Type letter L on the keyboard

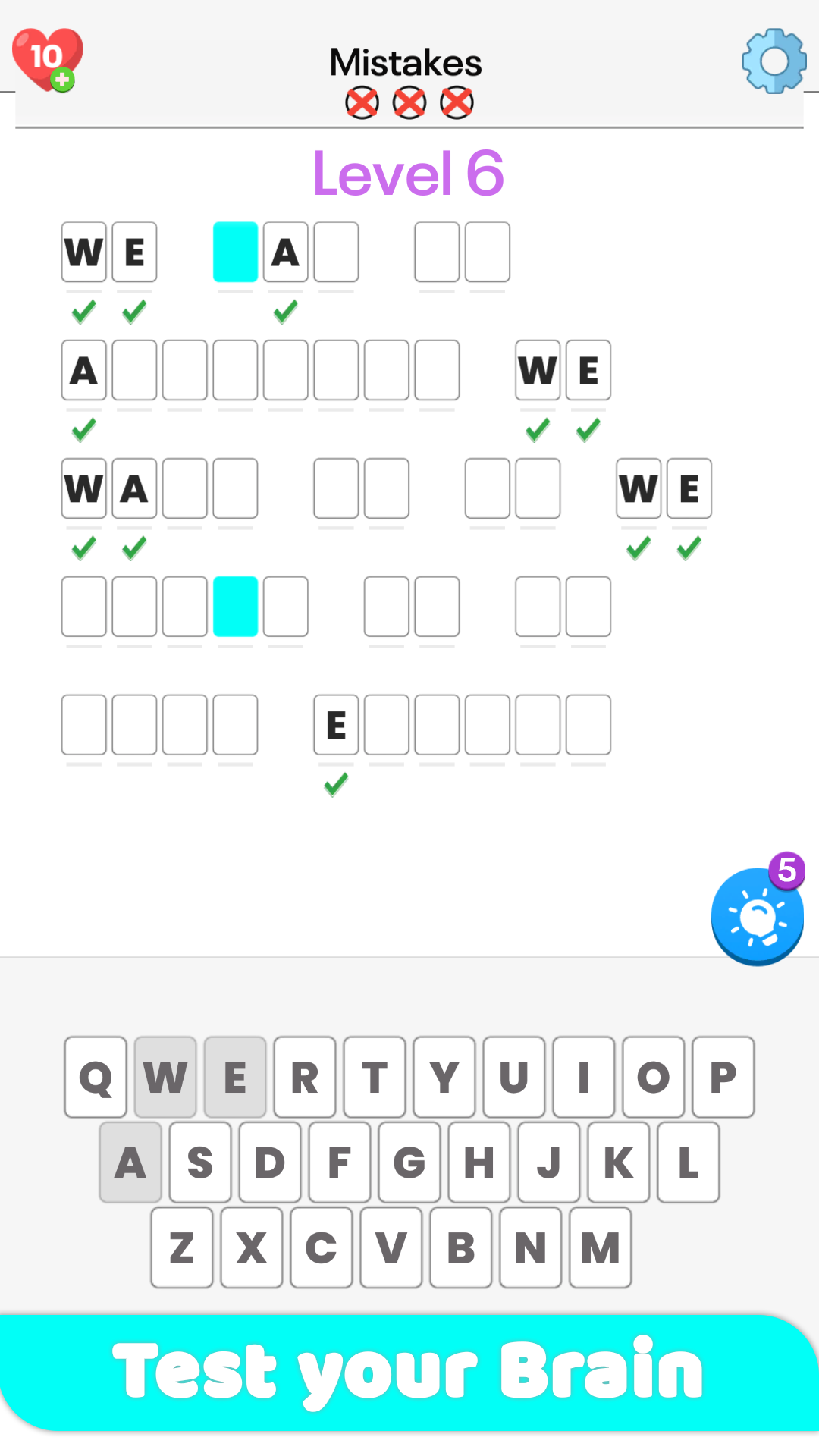(689, 1163)
